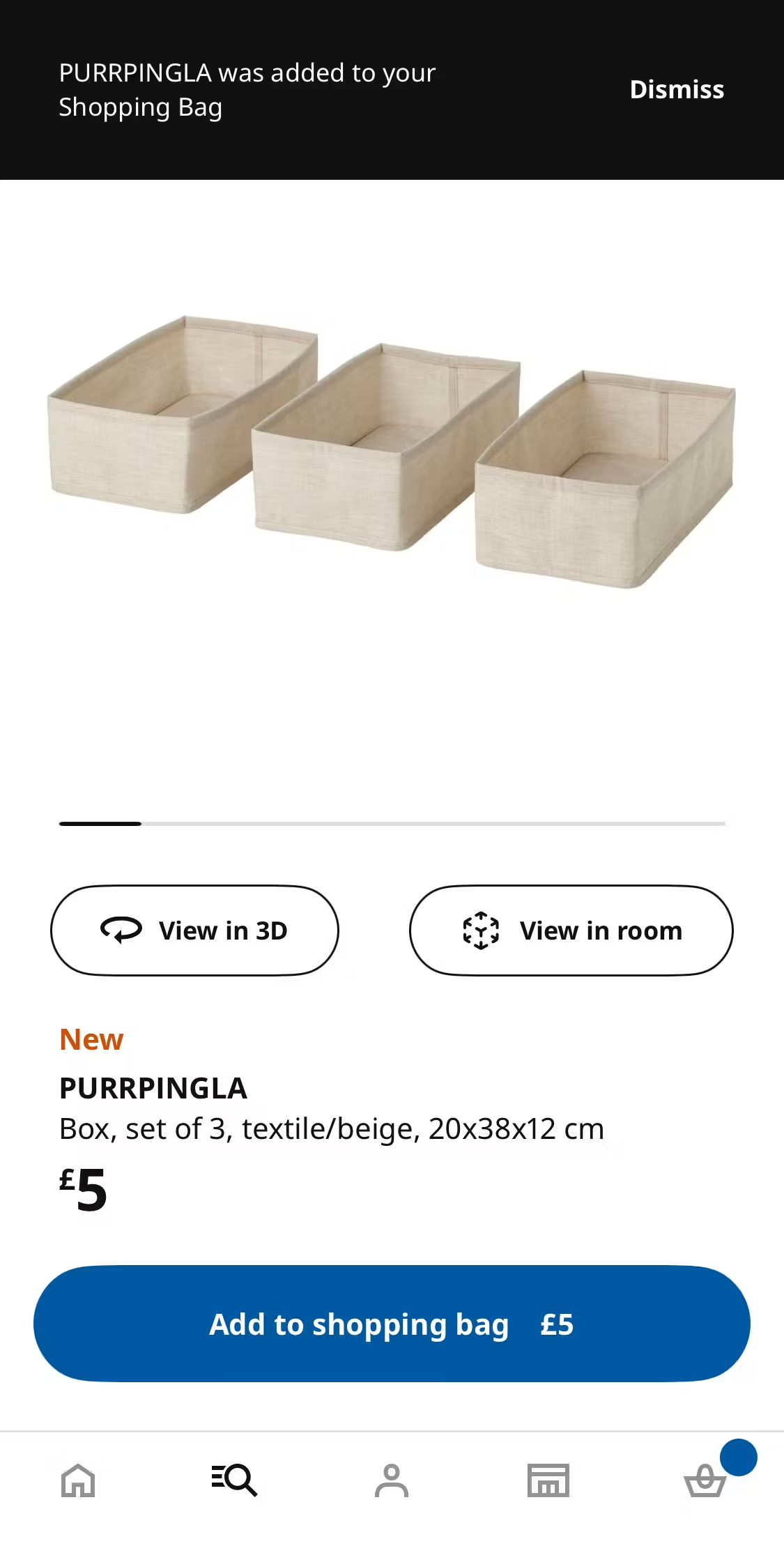Image resolution: width=784 pixels, height=1562 pixels.
Task: Expand the PURRPINGLA product title details
Action: click(x=153, y=1087)
